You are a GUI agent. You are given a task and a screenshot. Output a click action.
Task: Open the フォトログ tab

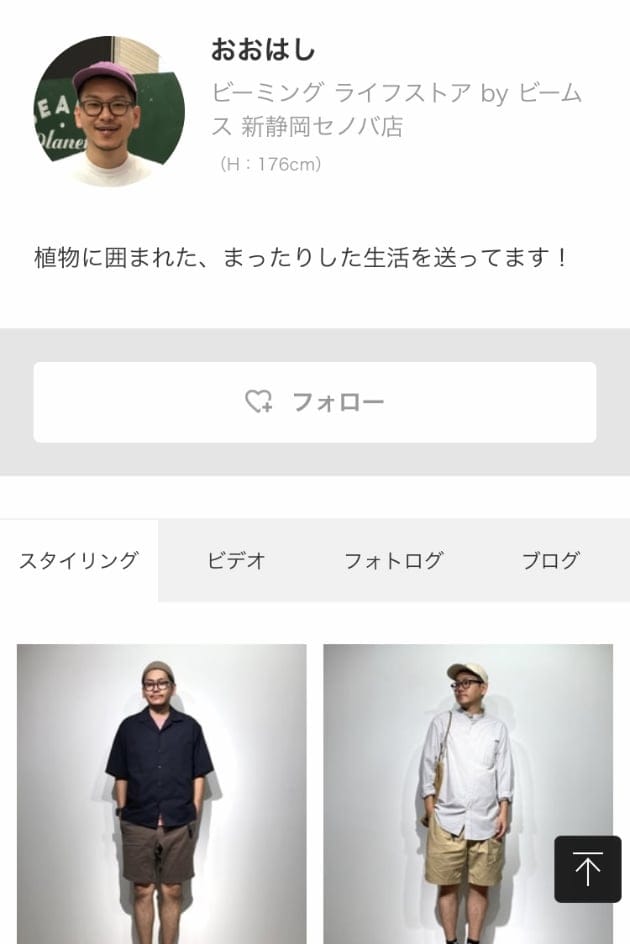click(393, 561)
